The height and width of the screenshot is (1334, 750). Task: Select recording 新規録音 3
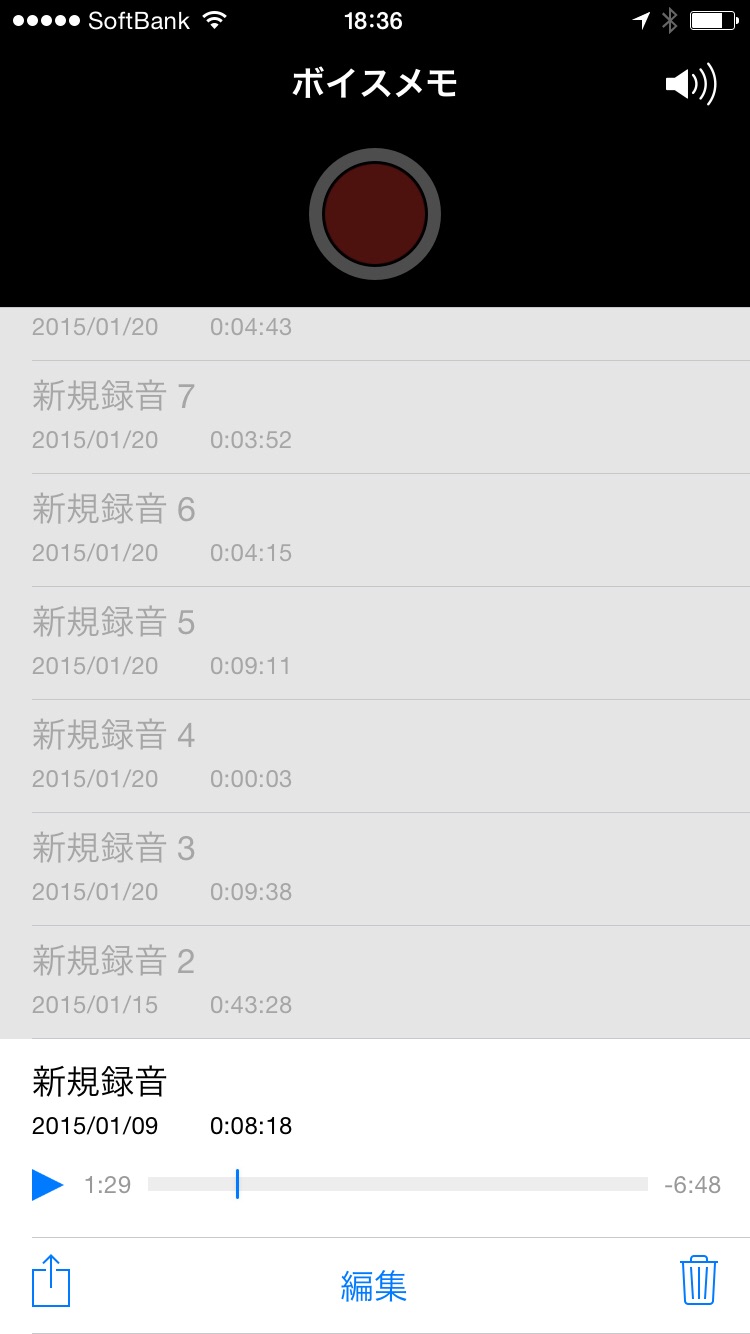(375, 868)
